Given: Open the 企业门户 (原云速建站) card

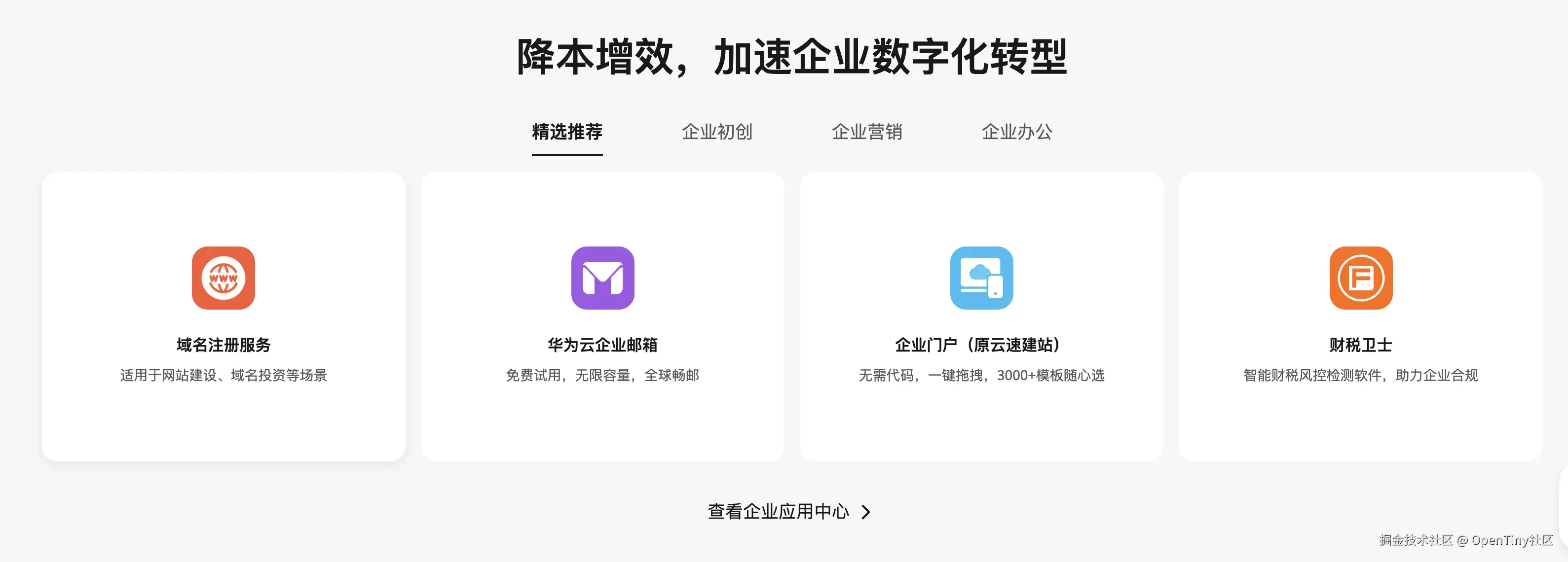Looking at the screenshot, I should click(x=981, y=316).
